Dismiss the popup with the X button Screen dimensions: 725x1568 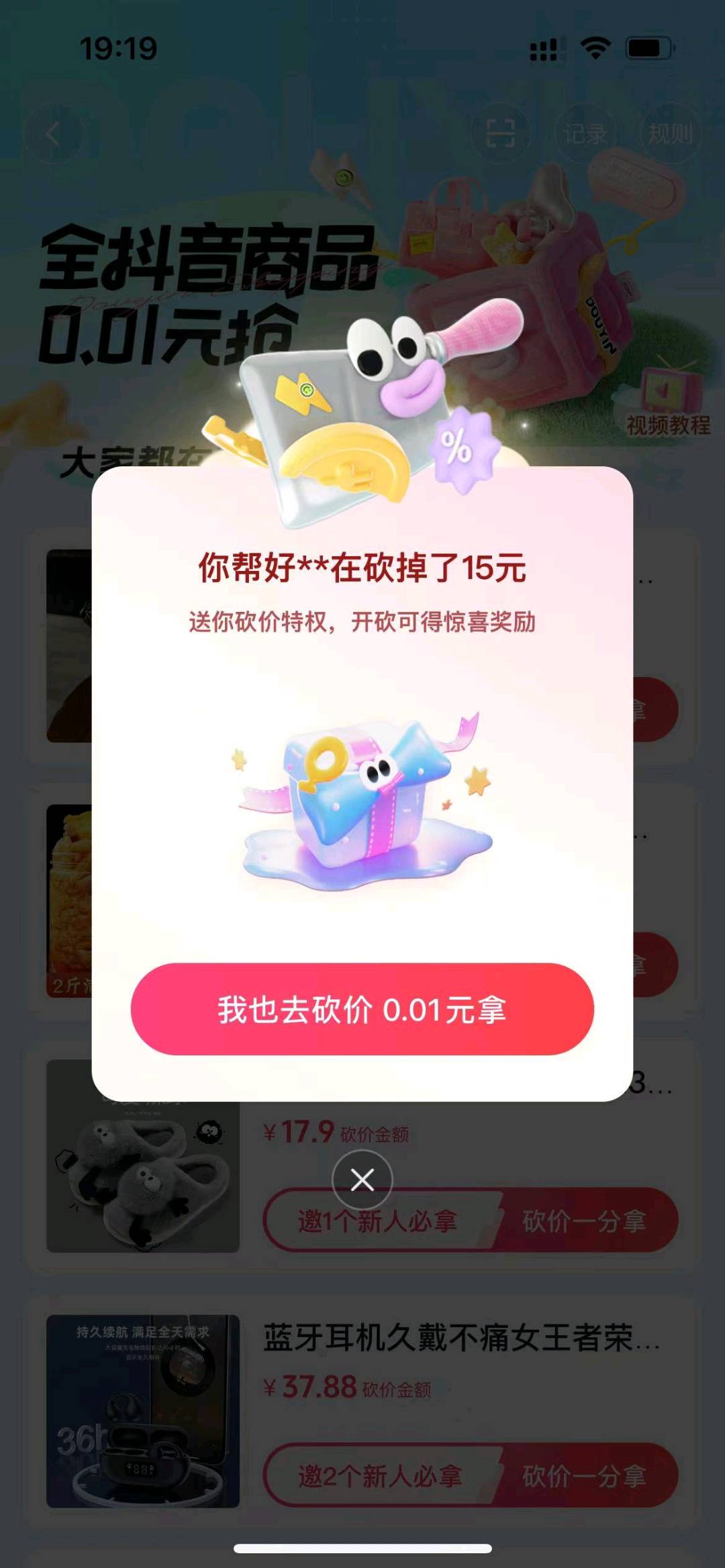pyautogui.click(x=362, y=1180)
